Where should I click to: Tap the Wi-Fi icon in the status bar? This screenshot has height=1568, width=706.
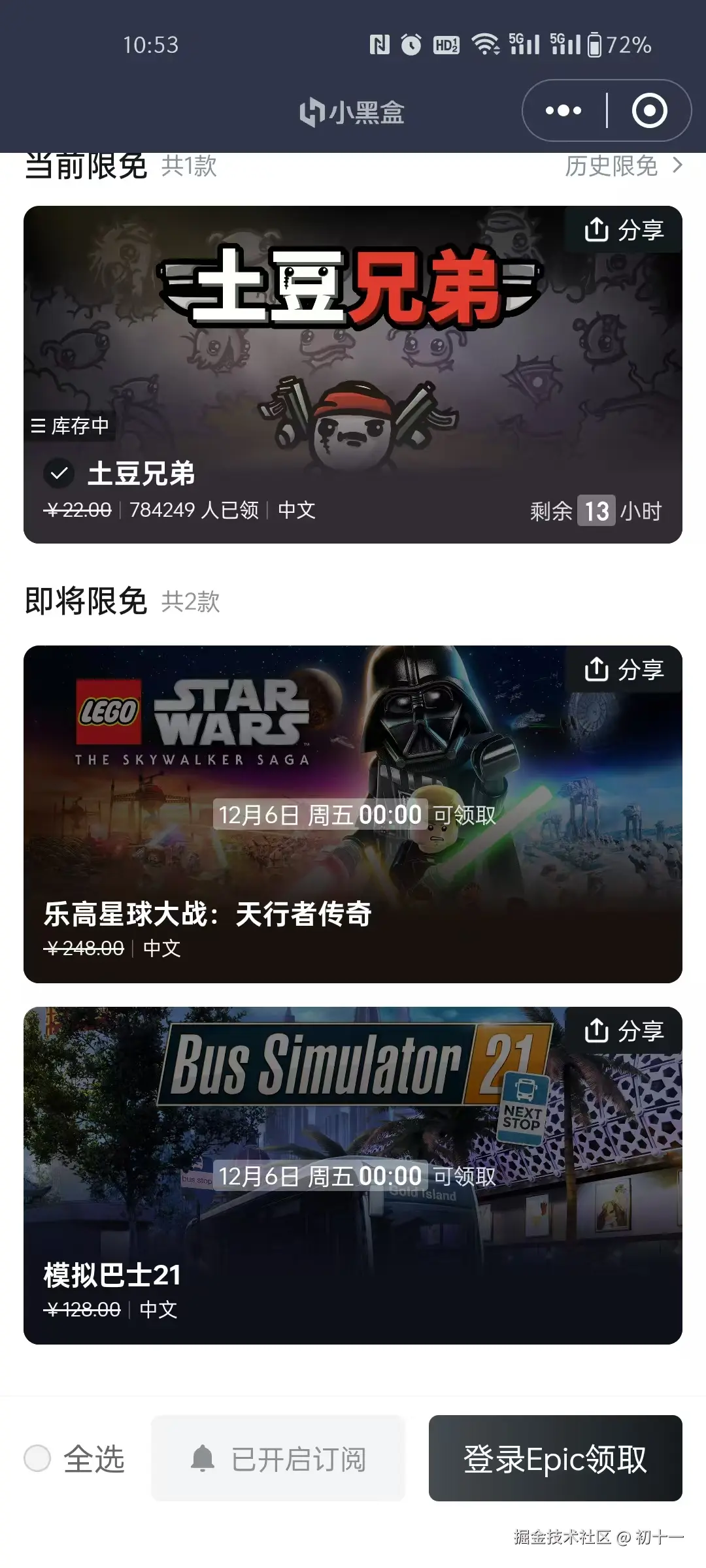[484, 44]
